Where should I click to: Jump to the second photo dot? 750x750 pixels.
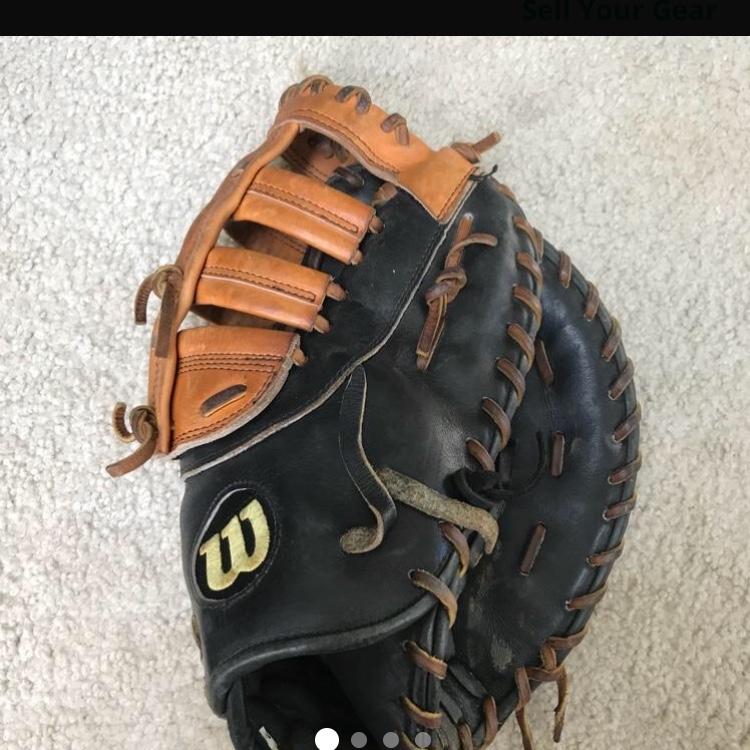[x=359, y=740]
